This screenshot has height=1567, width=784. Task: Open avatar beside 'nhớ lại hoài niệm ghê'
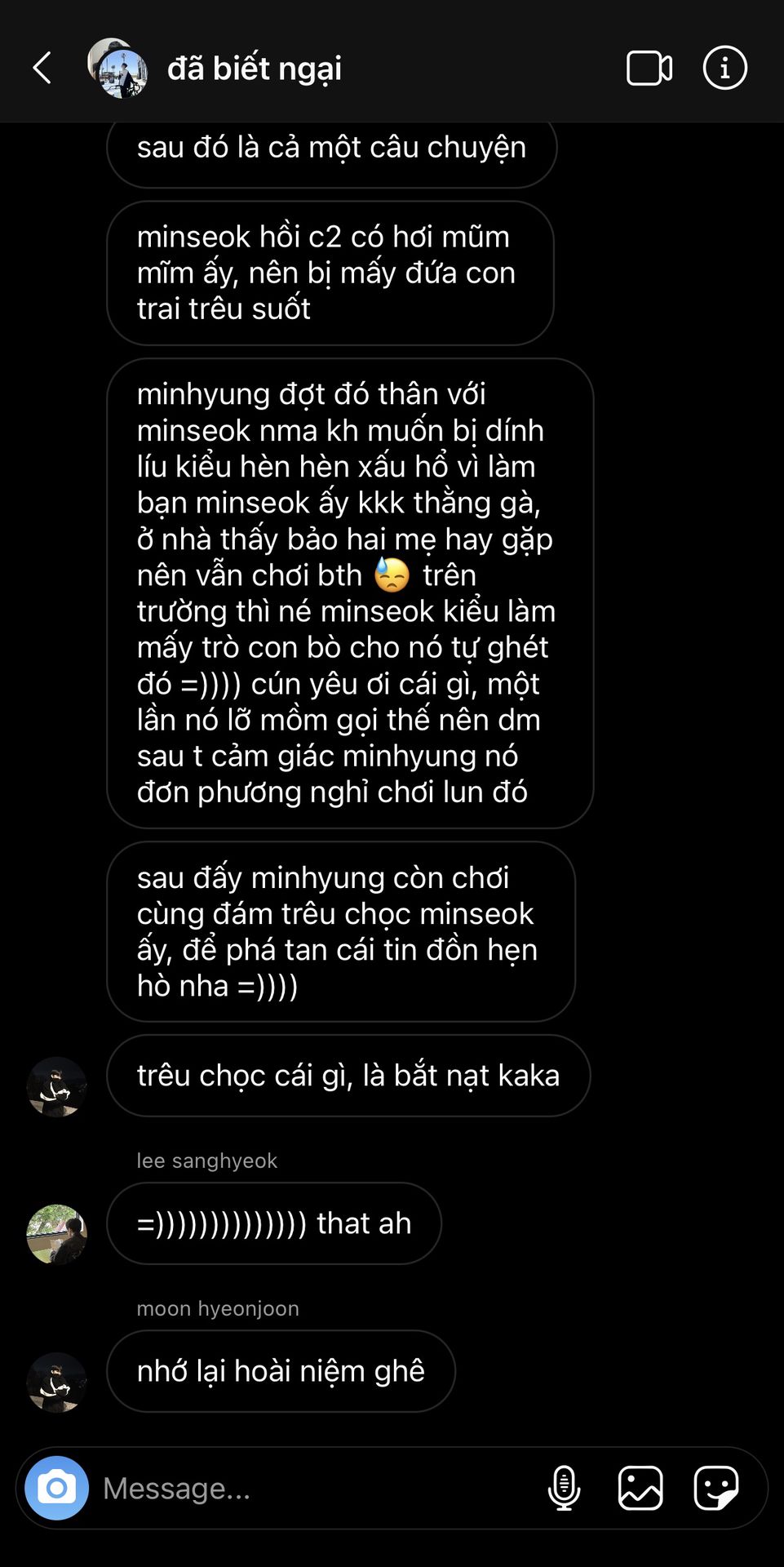(x=56, y=1382)
